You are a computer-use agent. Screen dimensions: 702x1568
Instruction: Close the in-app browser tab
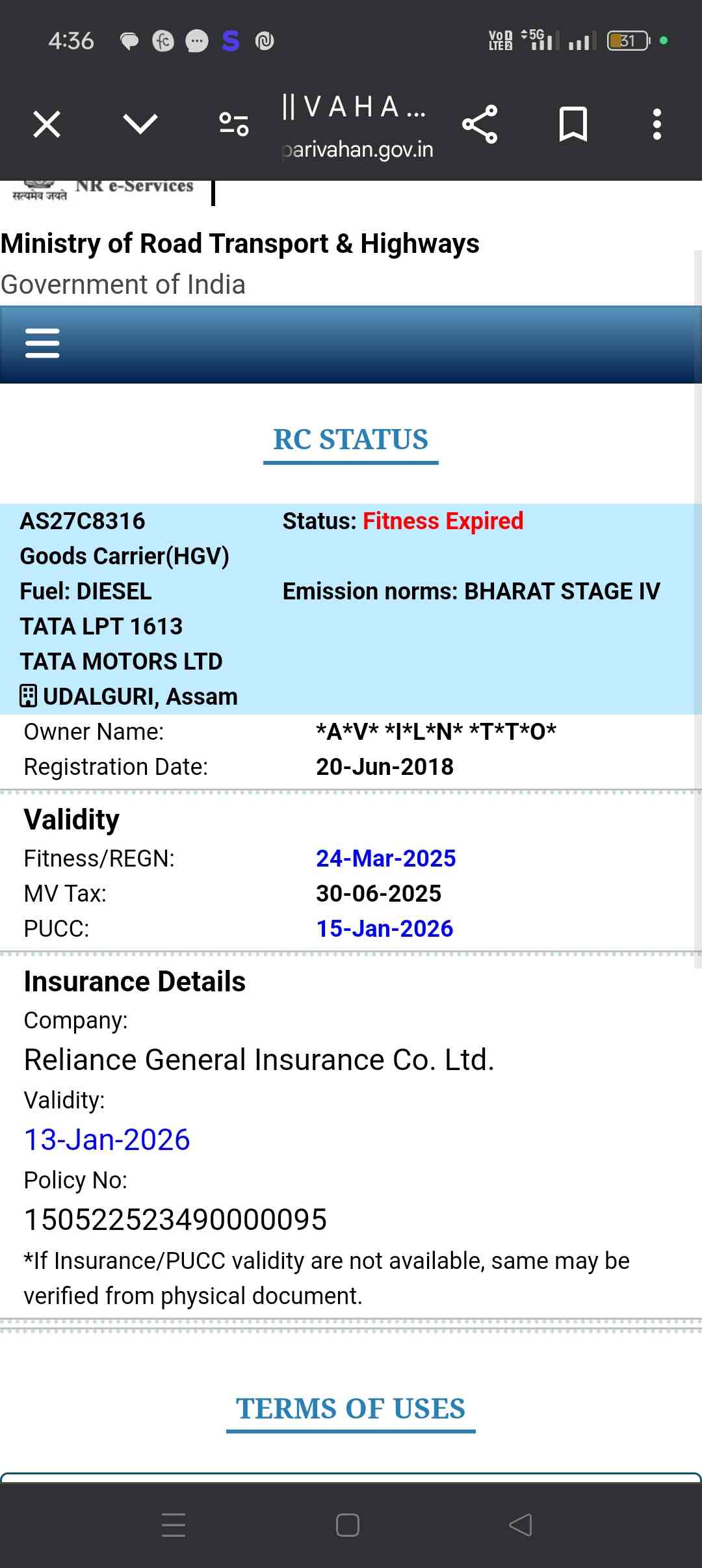click(x=47, y=124)
